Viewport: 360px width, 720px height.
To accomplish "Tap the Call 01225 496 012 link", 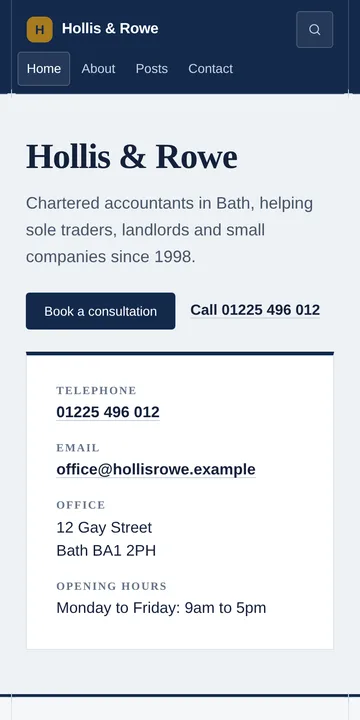I will tap(255, 310).
